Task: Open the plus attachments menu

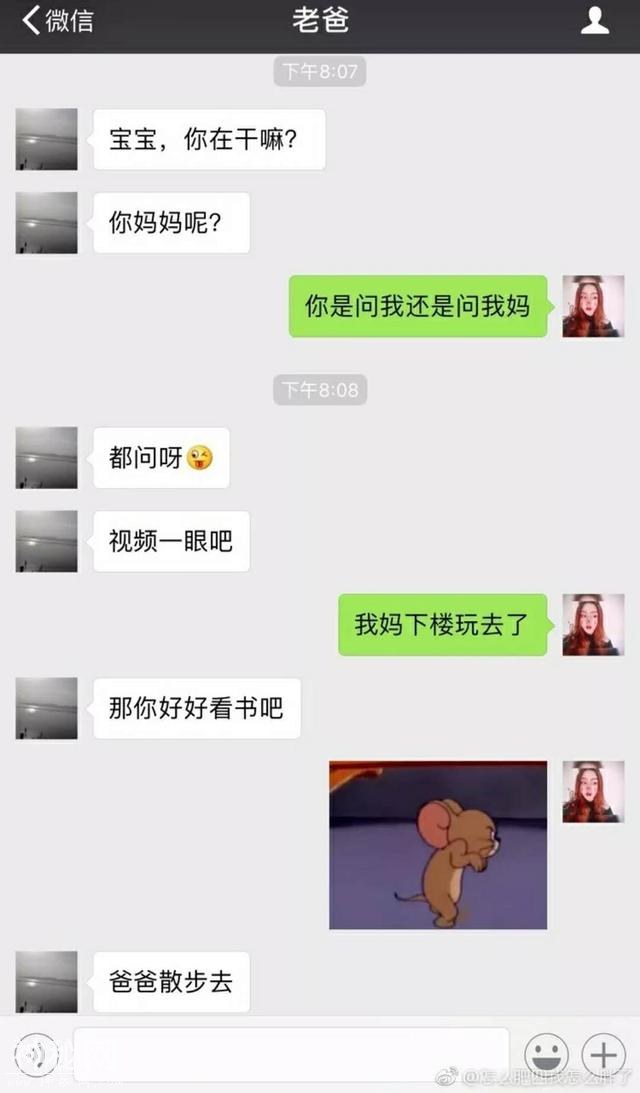Action: click(x=604, y=1054)
